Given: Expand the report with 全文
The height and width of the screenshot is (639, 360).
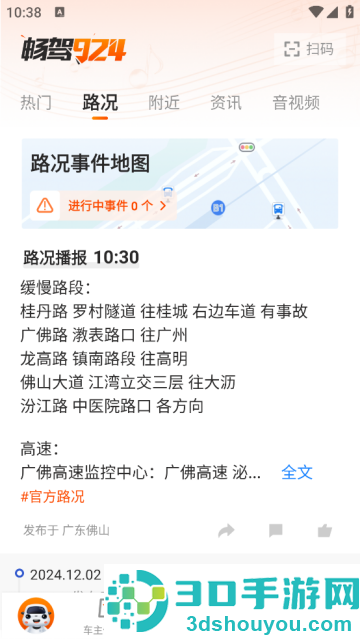Looking at the screenshot, I should tap(297, 473).
